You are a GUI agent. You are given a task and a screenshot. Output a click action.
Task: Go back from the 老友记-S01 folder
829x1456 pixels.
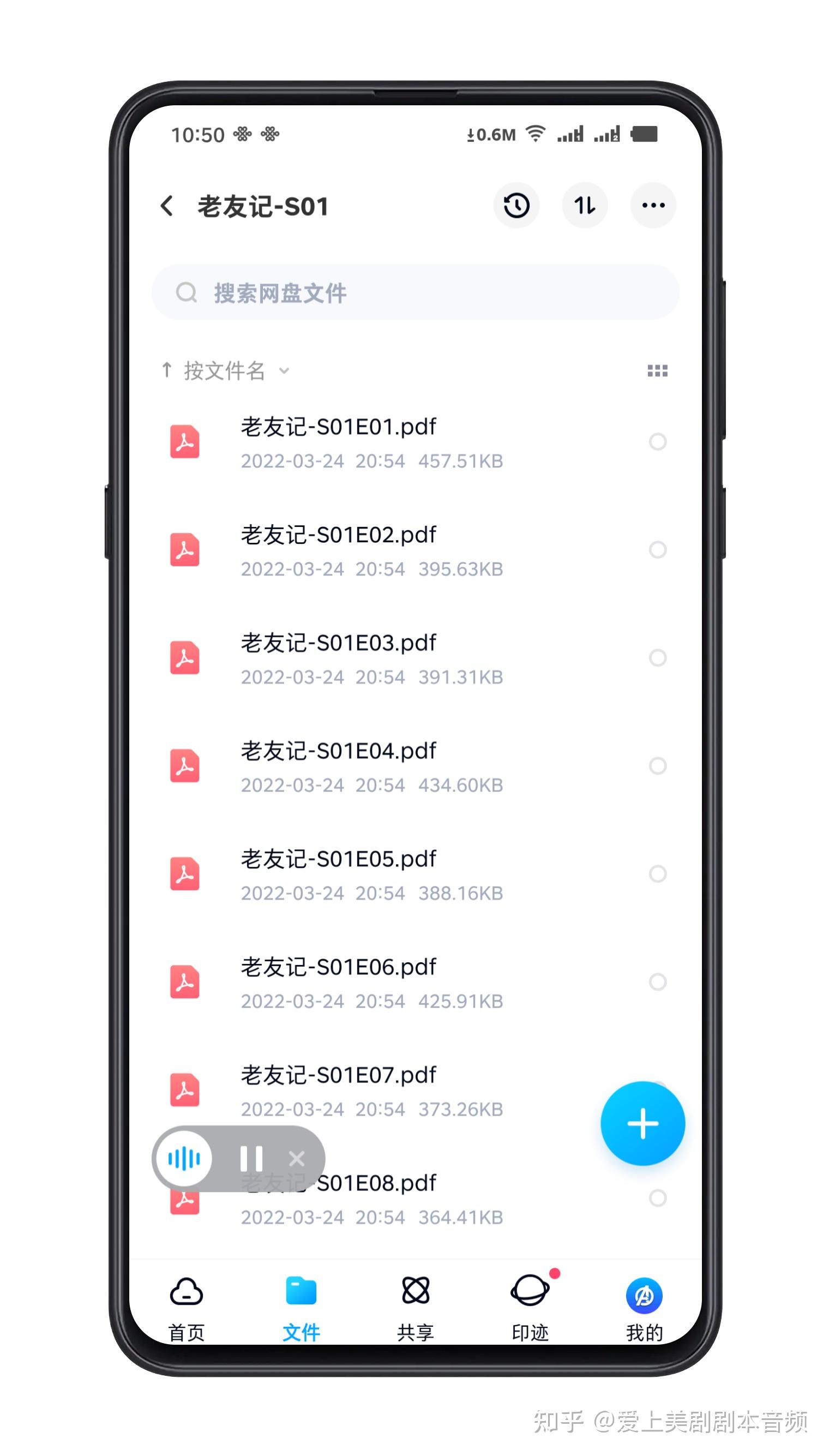pyautogui.click(x=167, y=206)
